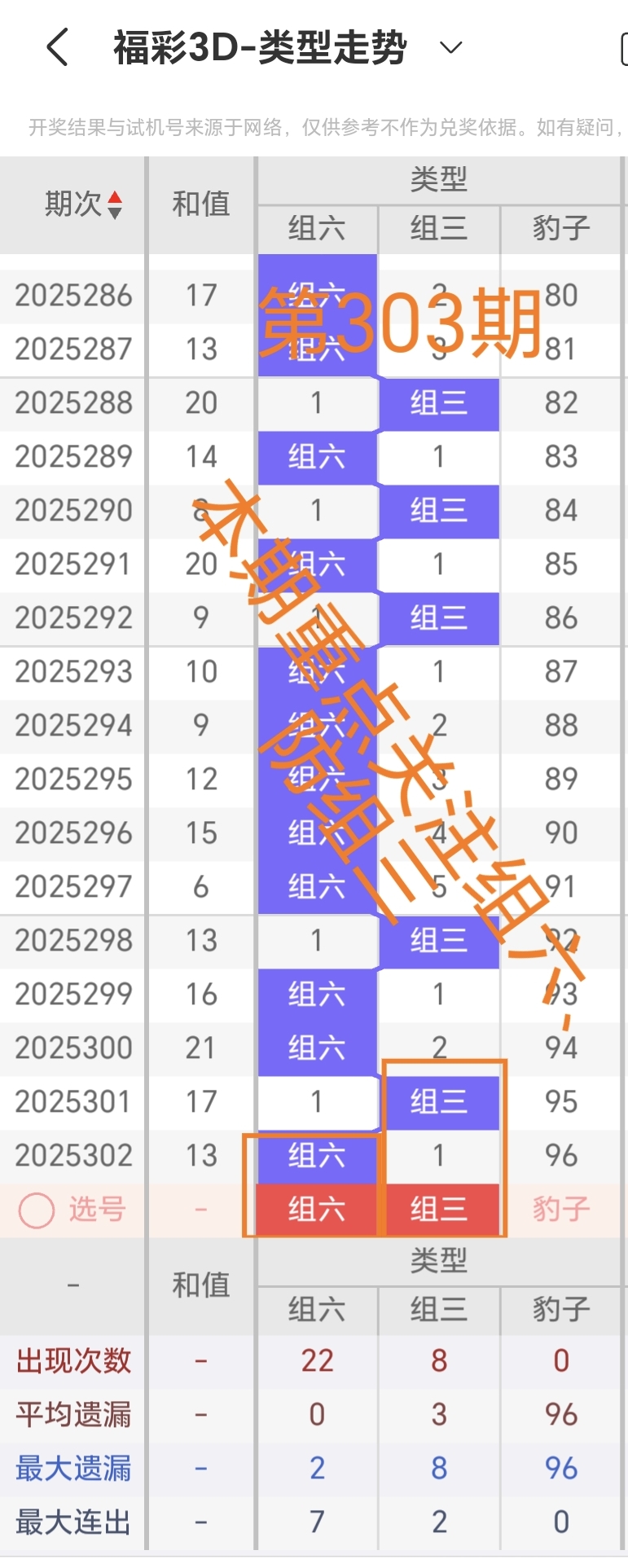Select the blue 组三 cell of period 2025301
The image size is (628, 1568).
(x=439, y=1101)
